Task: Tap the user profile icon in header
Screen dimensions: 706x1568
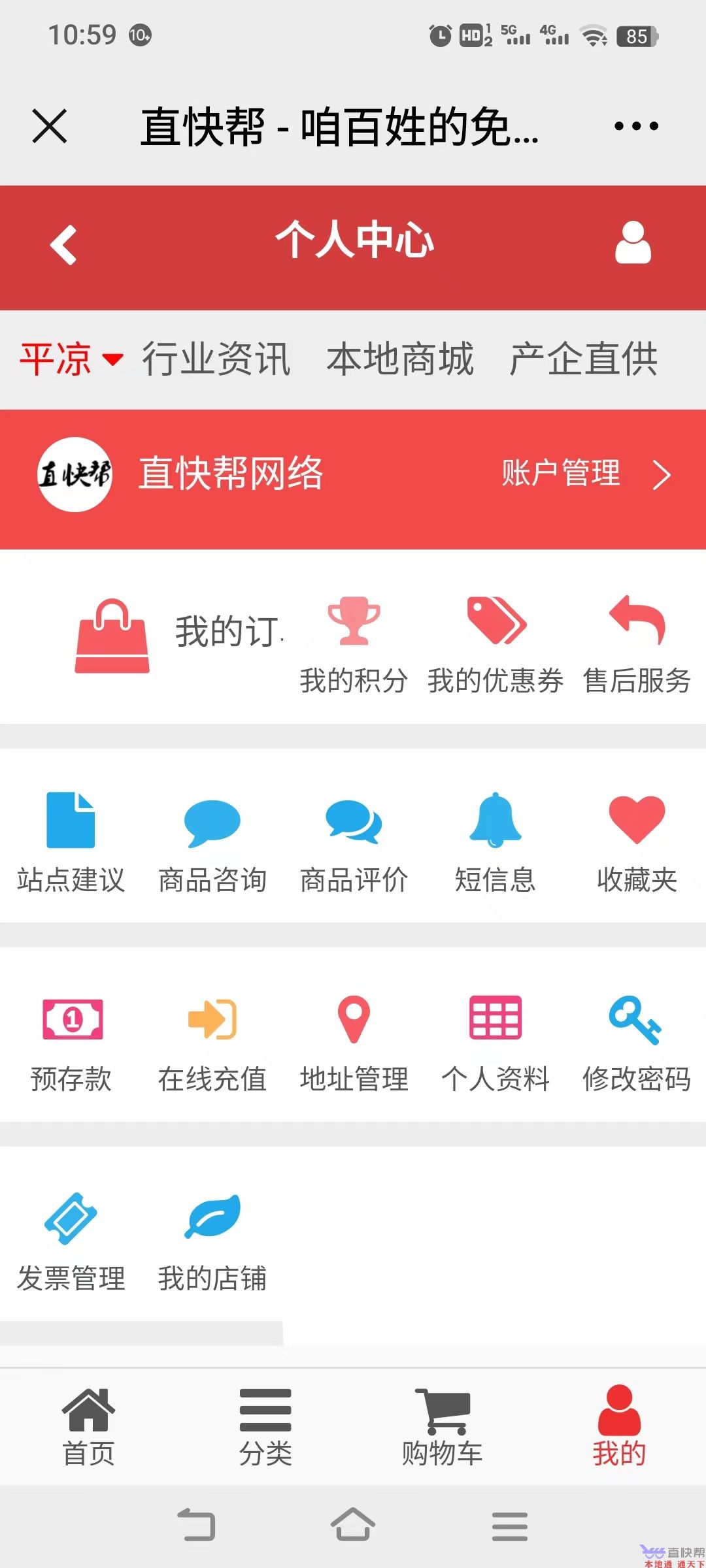Action: pos(633,243)
